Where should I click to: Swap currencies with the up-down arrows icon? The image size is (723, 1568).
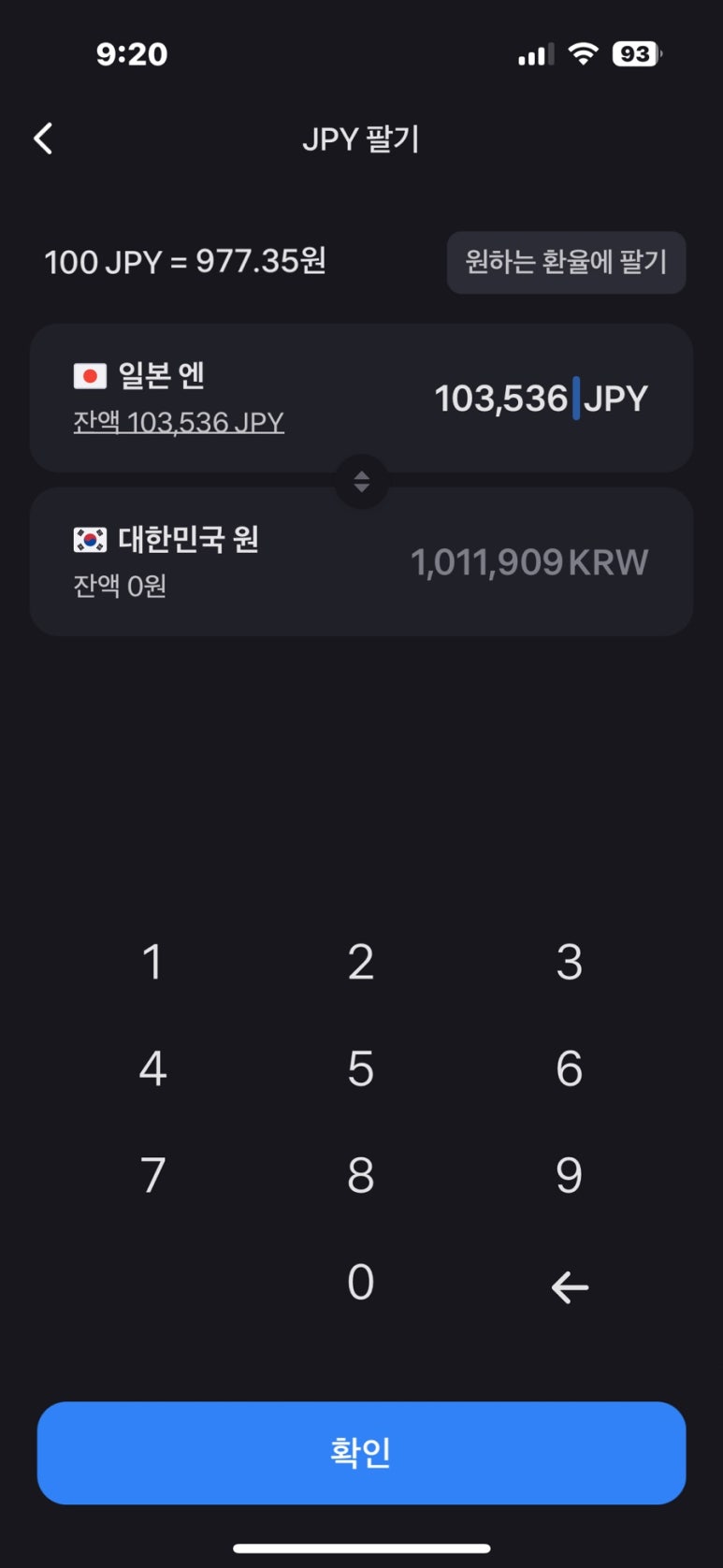[x=361, y=481]
